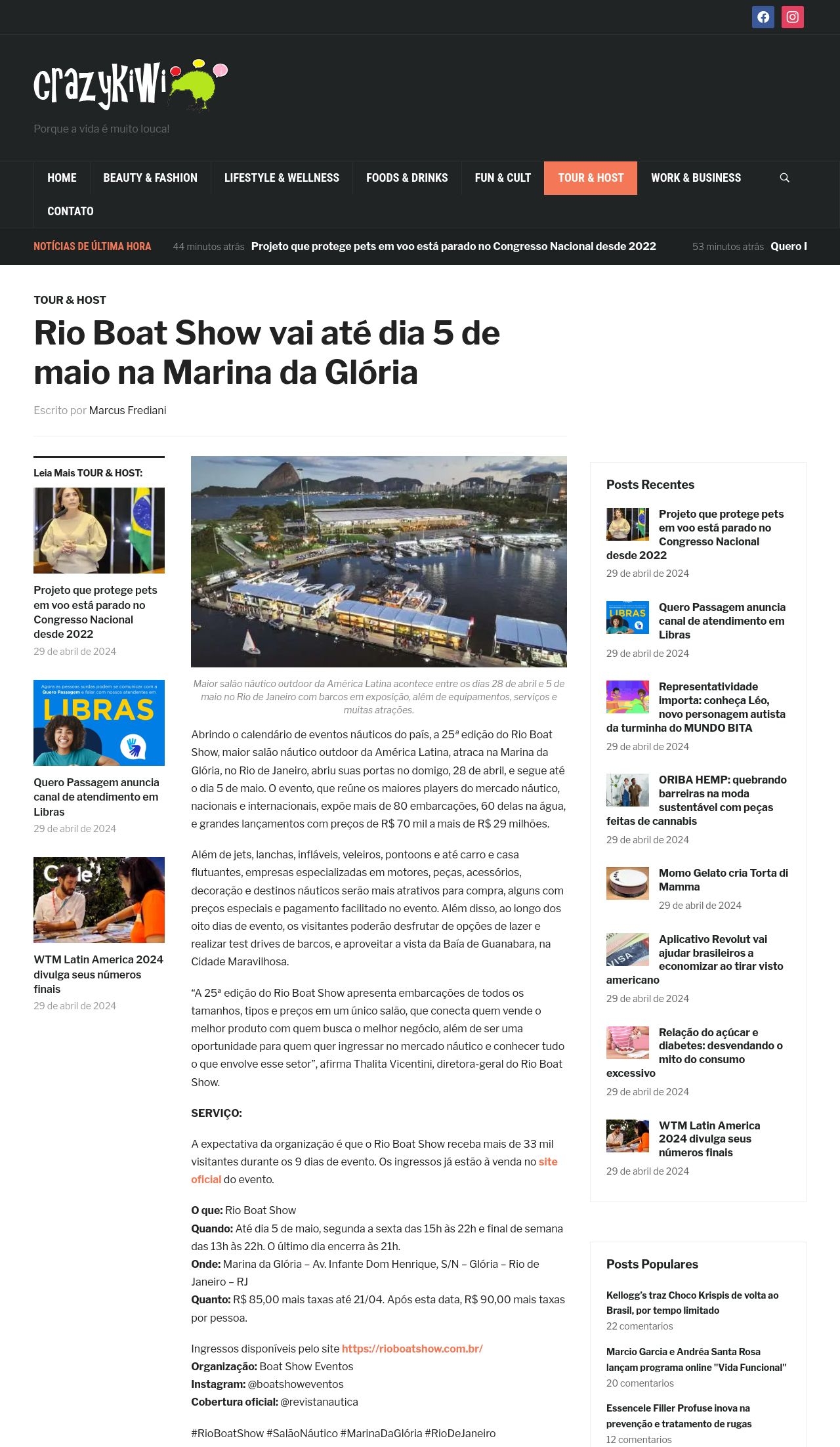
Task: Open the Work & Business section
Action: tap(696, 178)
